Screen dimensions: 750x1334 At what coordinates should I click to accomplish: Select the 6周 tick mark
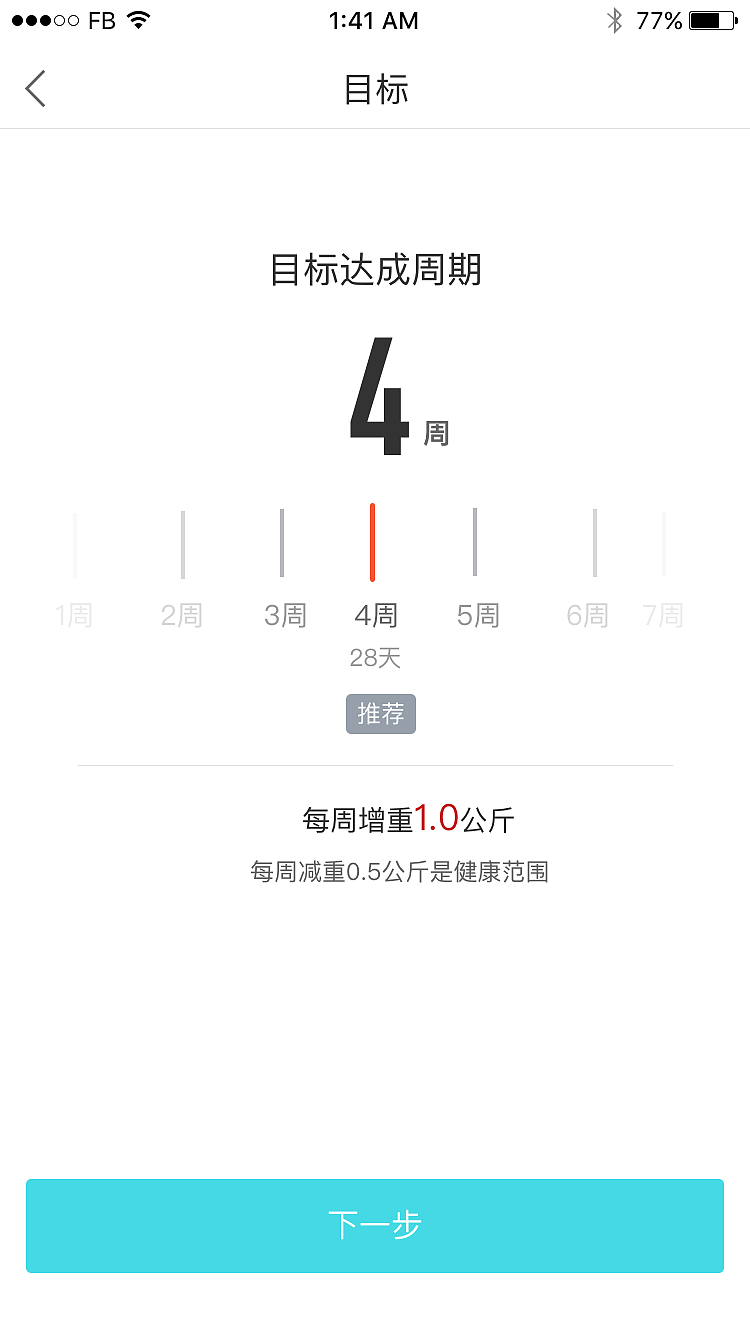(x=593, y=545)
